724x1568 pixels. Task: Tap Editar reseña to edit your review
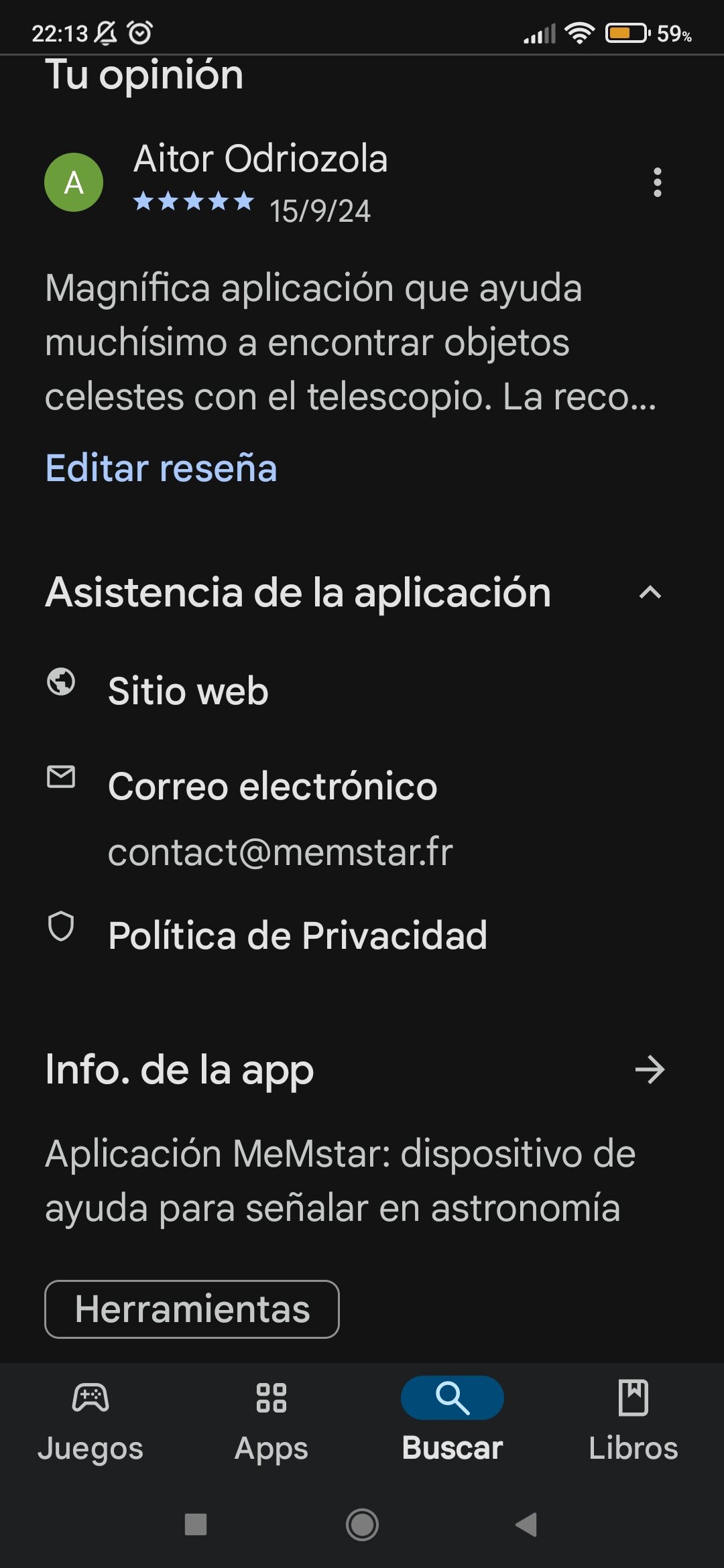[x=161, y=468]
